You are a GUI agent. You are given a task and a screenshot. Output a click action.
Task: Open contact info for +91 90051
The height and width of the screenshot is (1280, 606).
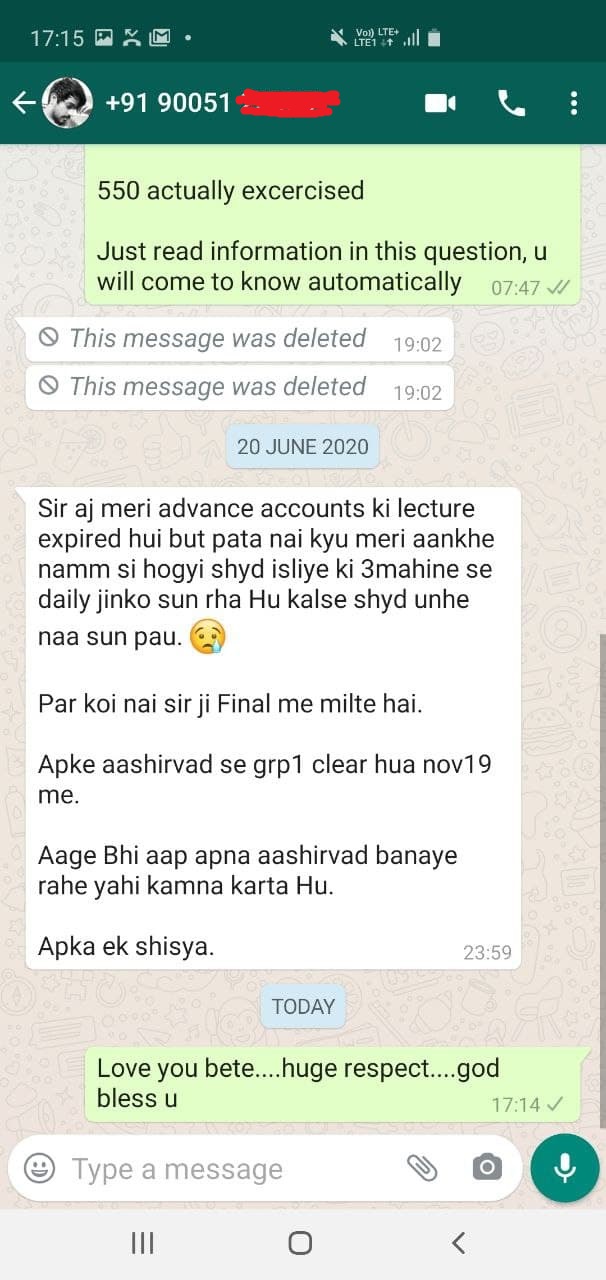pos(200,103)
